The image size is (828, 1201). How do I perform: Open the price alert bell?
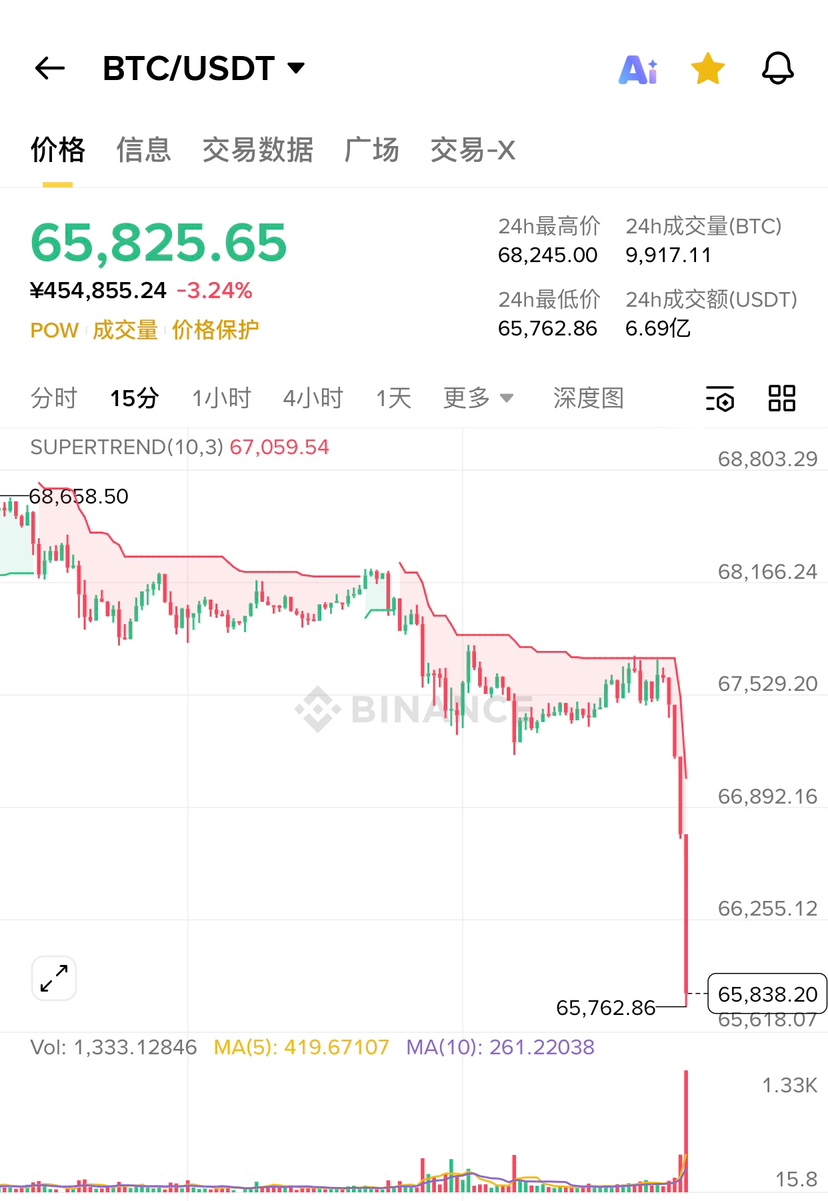coord(777,68)
